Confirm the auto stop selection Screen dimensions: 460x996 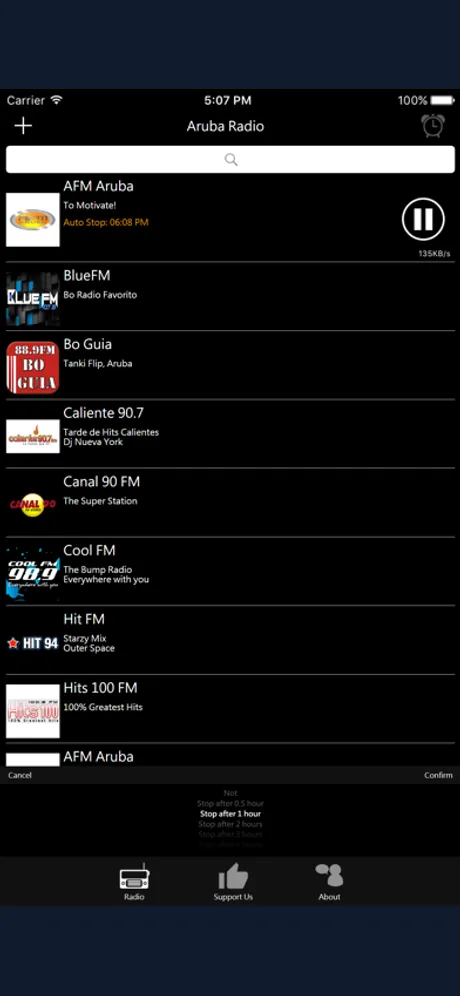pos(438,775)
